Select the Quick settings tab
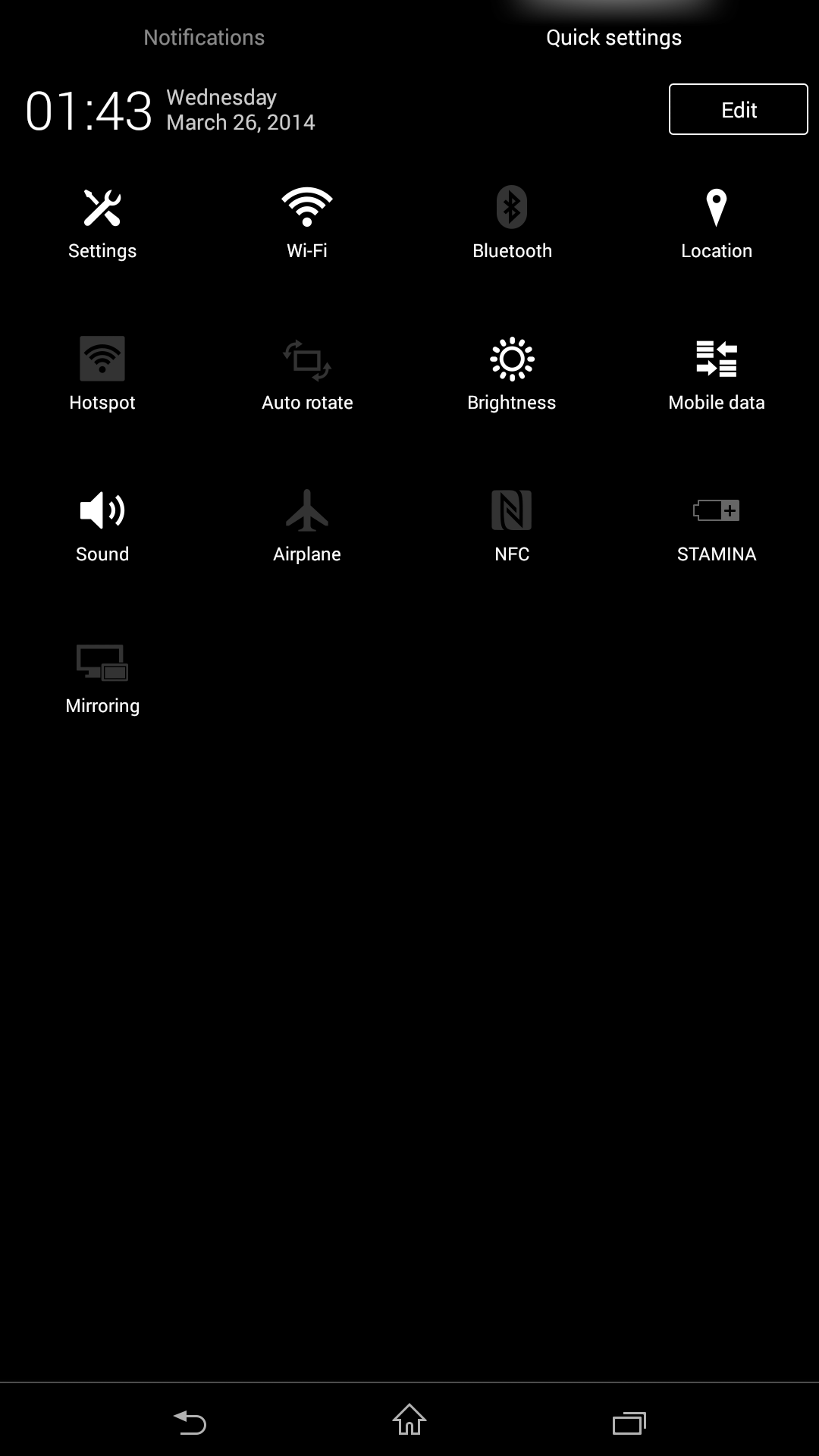 tap(613, 37)
